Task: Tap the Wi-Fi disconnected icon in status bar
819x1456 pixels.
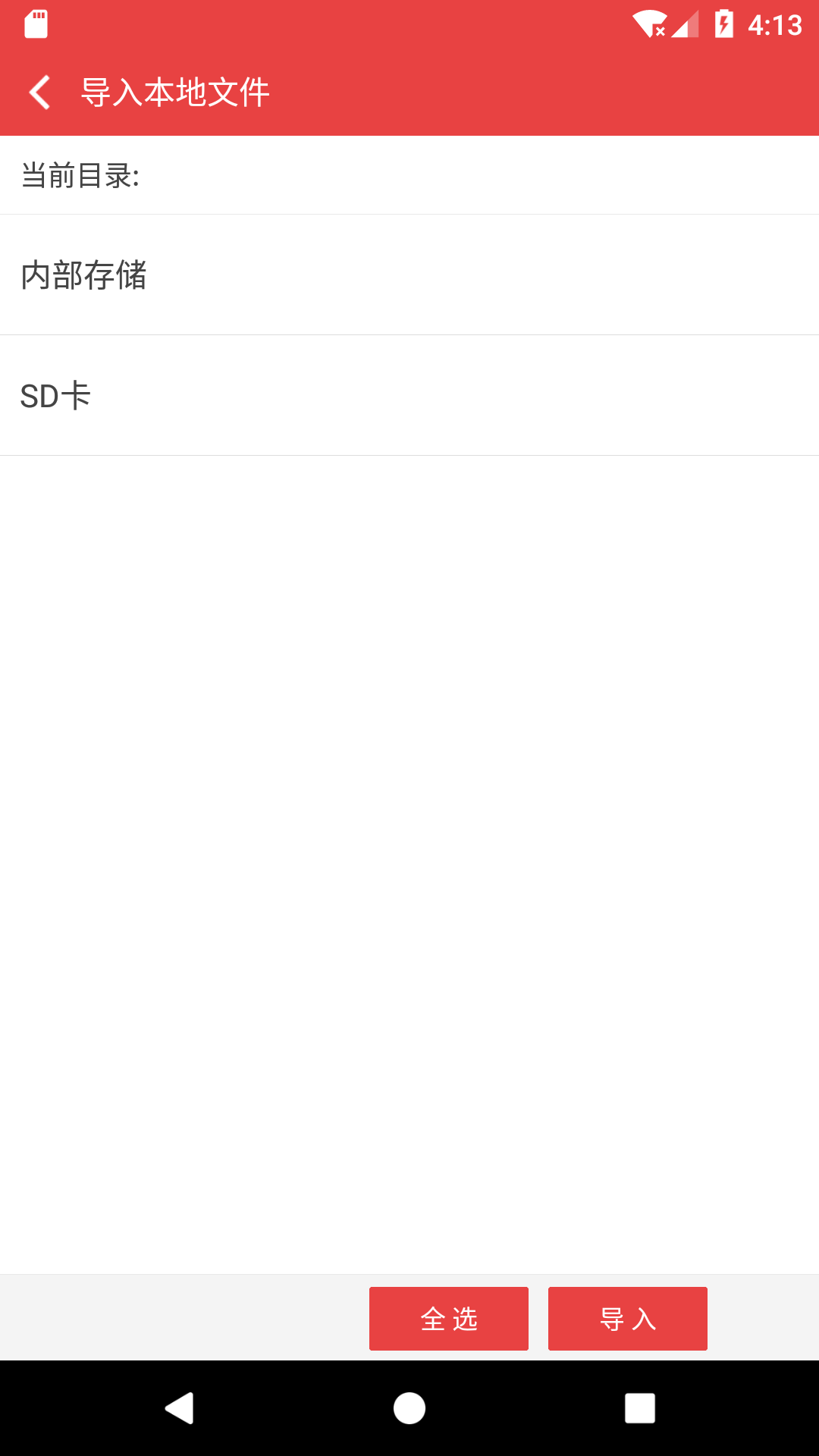Action: [648, 24]
